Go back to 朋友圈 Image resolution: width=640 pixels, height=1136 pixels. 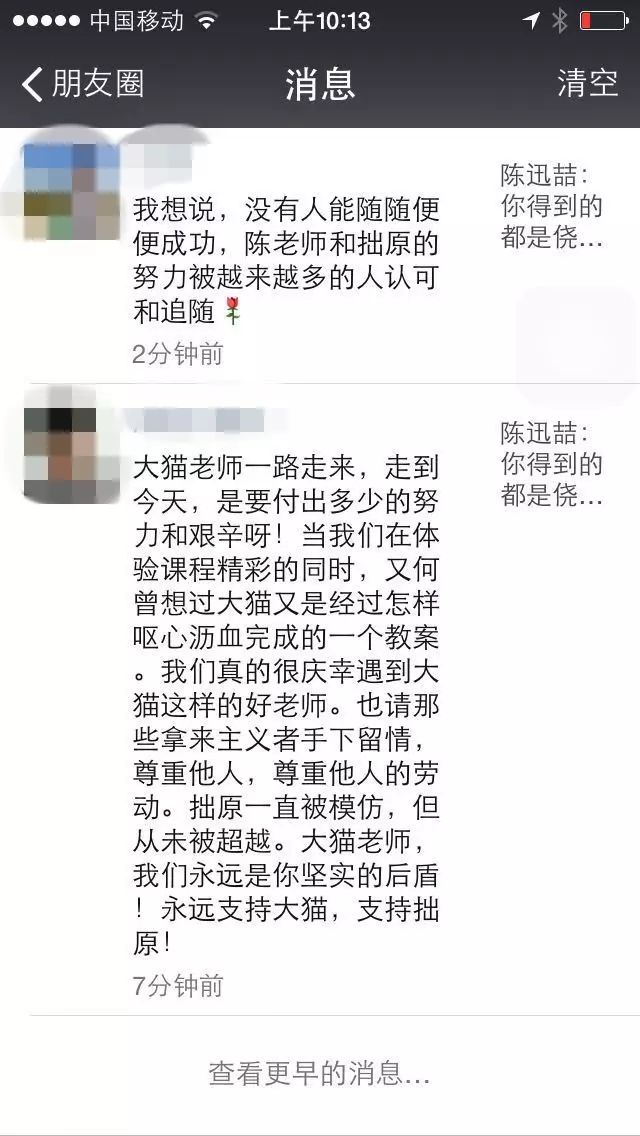(82, 84)
